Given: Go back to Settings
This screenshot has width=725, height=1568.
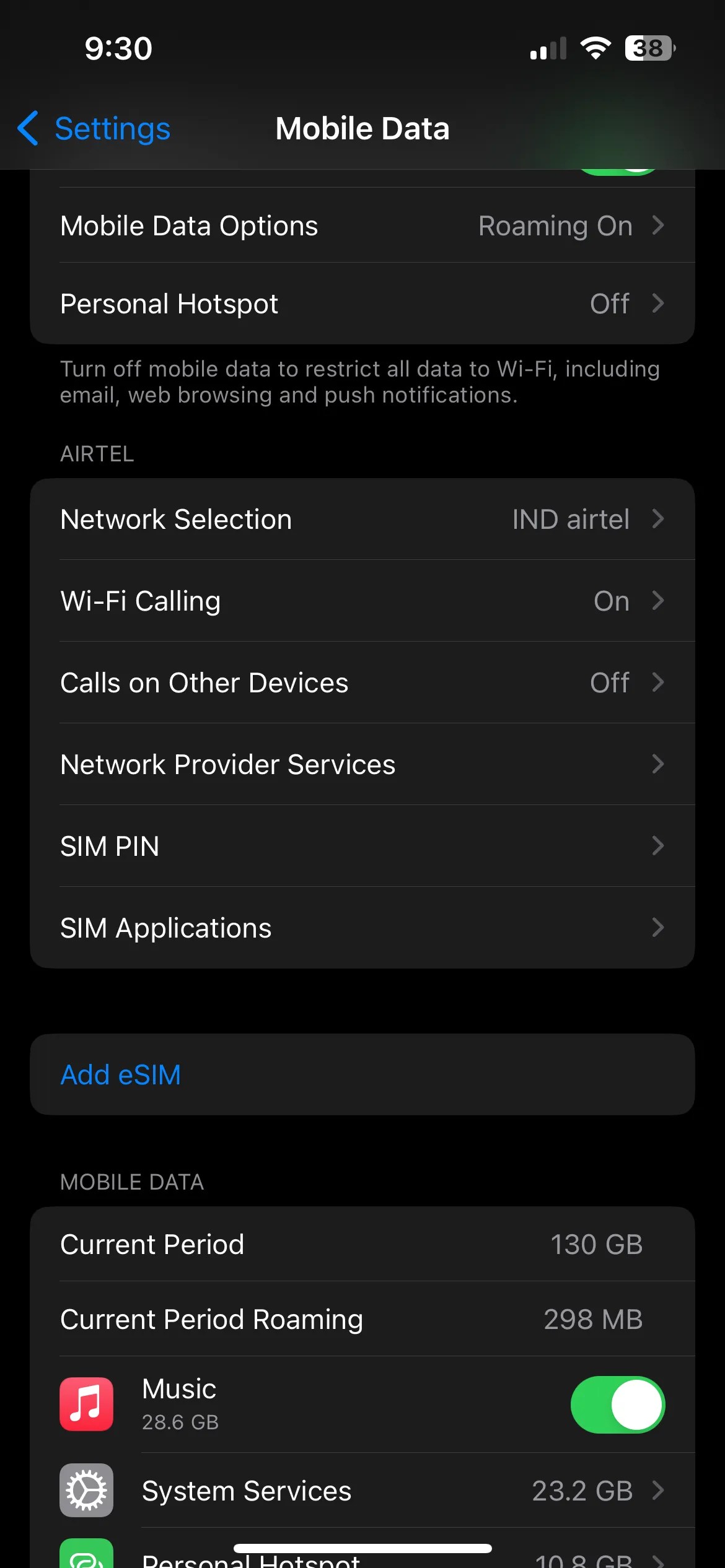Looking at the screenshot, I should tap(93, 128).
